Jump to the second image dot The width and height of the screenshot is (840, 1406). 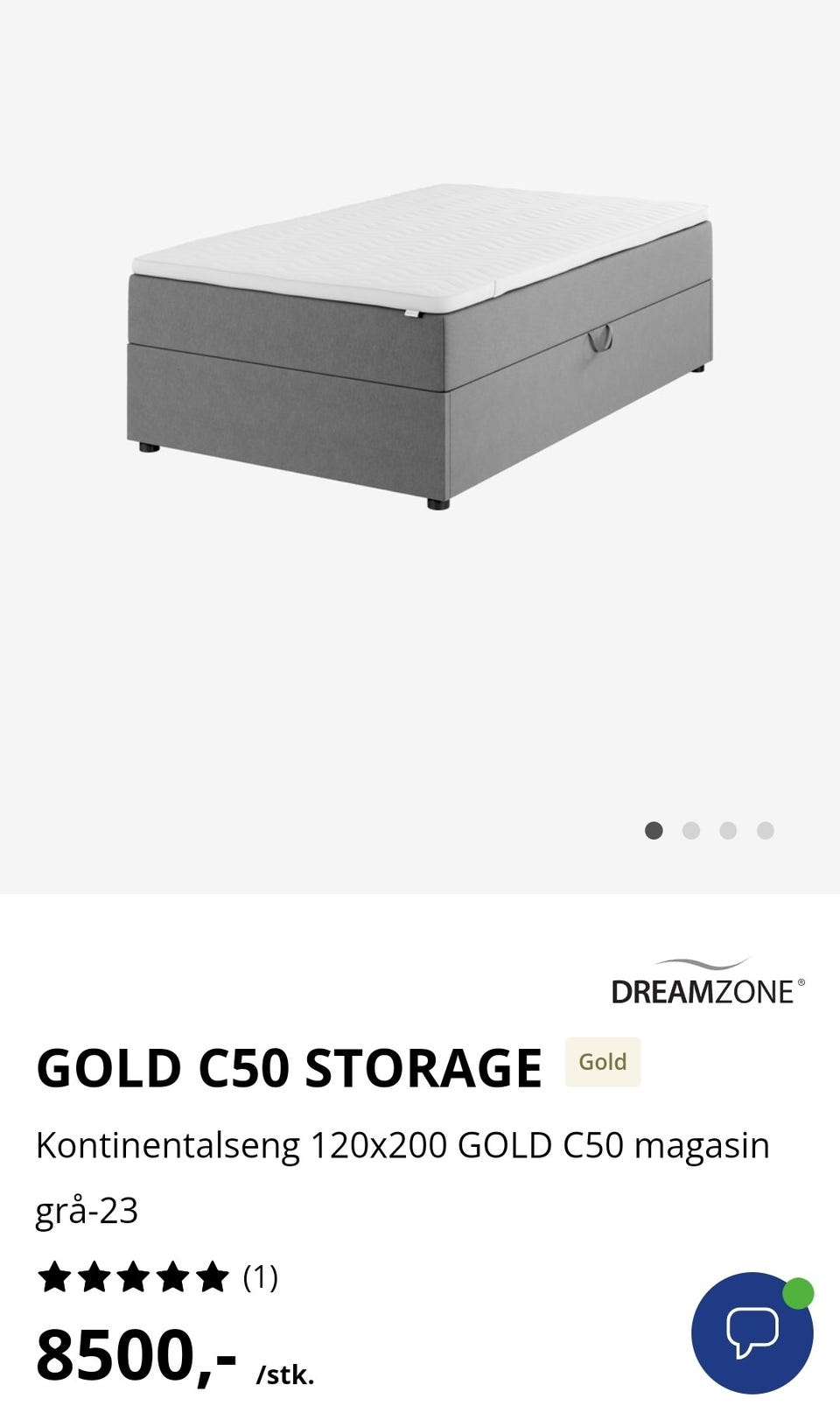point(691,830)
